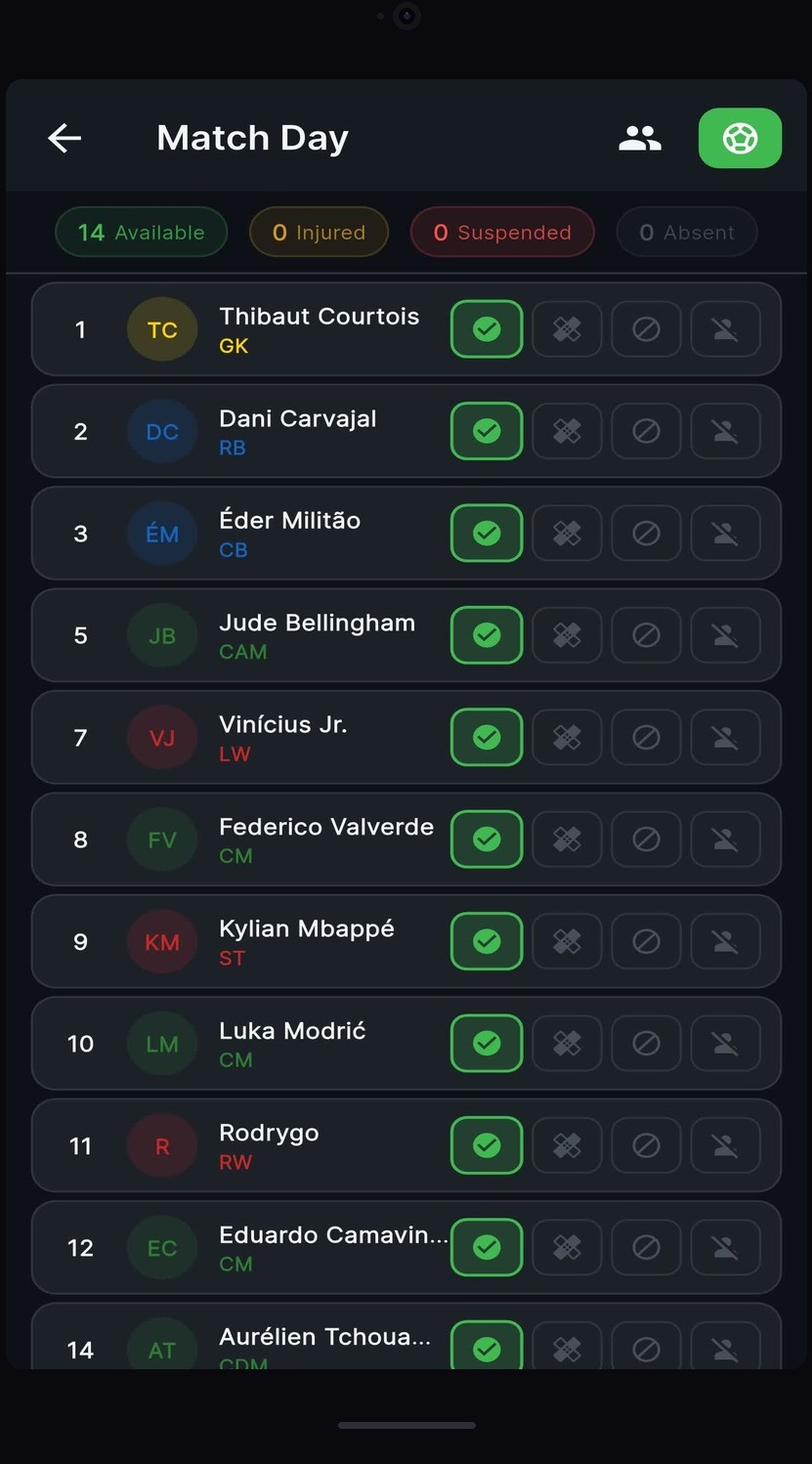The width and height of the screenshot is (812, 1464).
Task: Select the 14 Available filter
Action: point(141,232)
